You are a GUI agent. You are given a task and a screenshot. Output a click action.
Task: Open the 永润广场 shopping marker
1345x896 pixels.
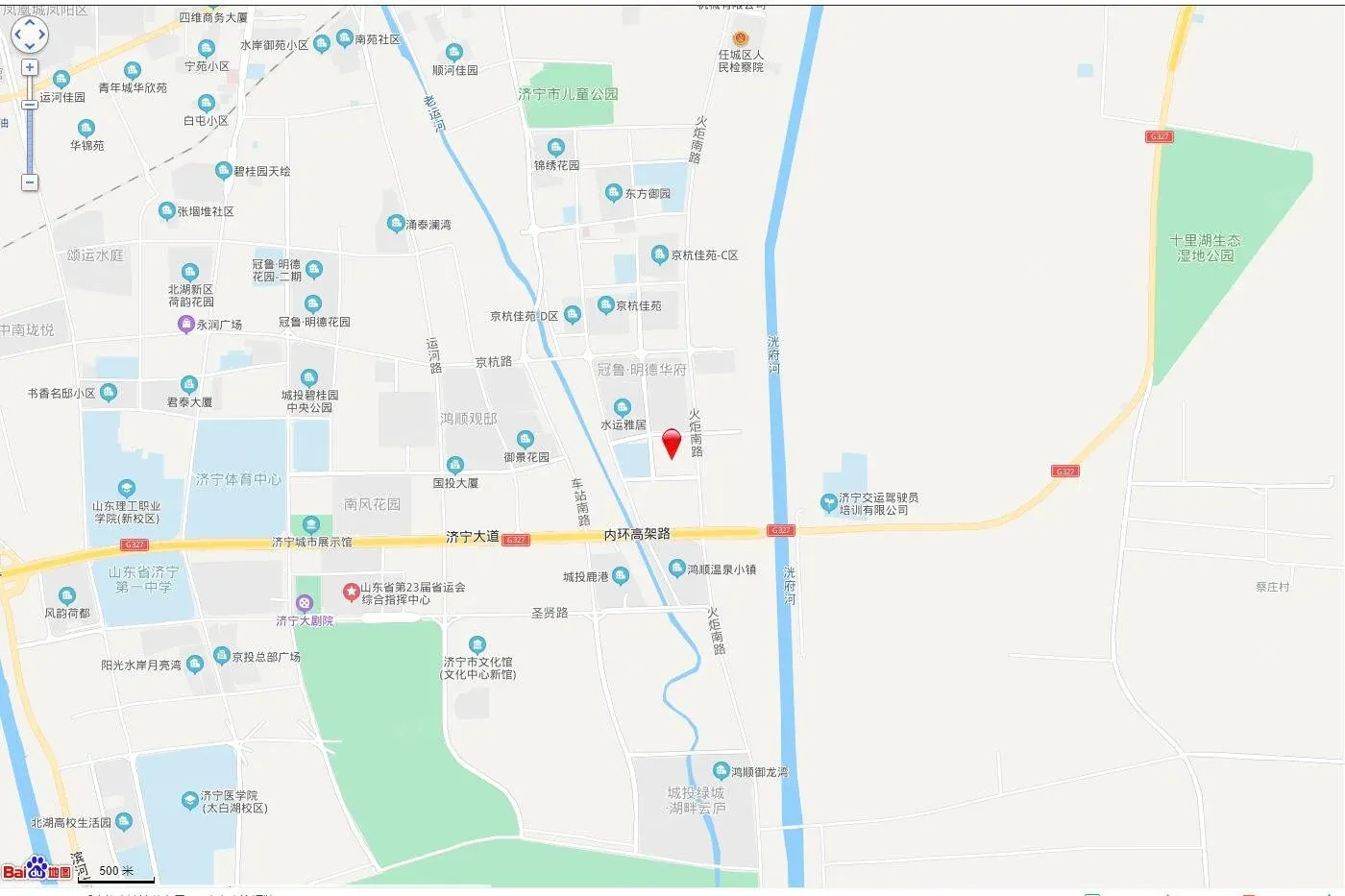click(186, 325)
